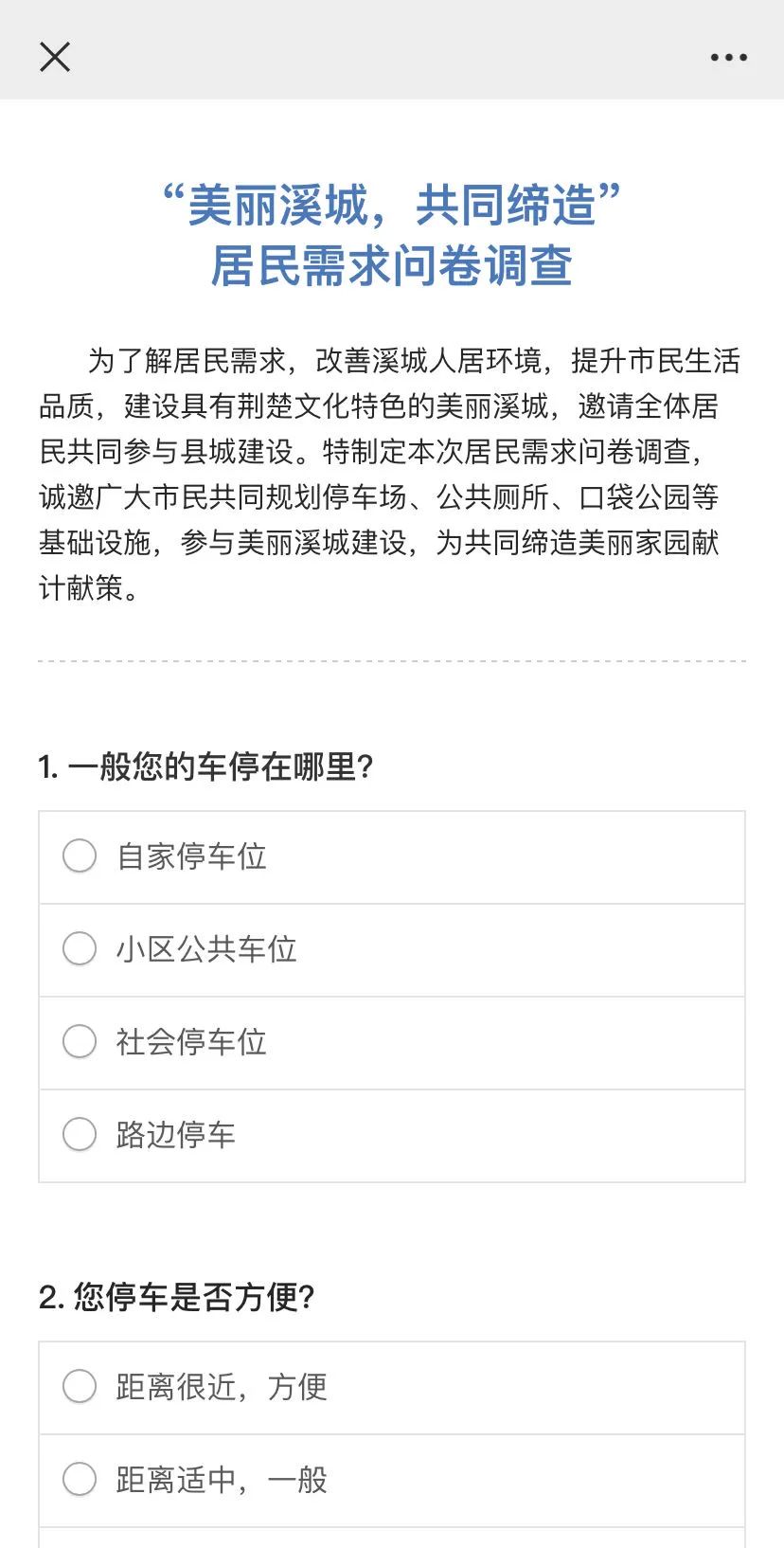Select 距离适中，一般 option

(80, 1480)
